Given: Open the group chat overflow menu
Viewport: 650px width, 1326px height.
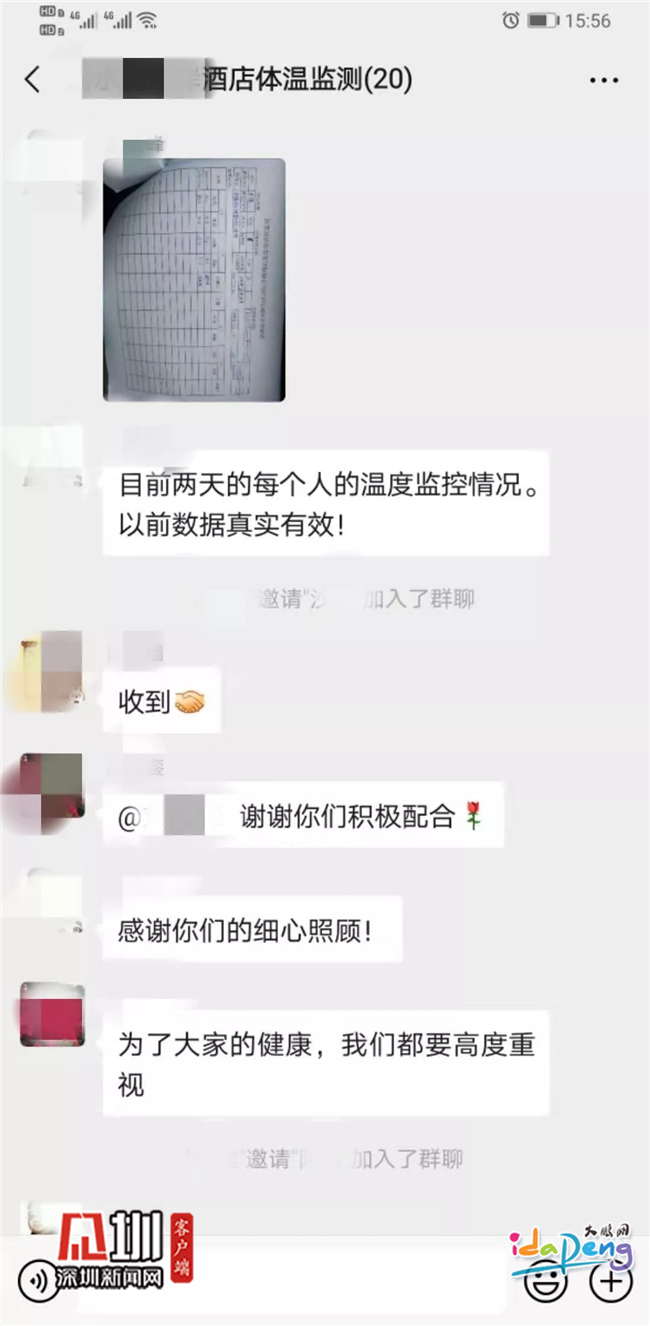Looking at the screenshot, I should tap(604, 80).
